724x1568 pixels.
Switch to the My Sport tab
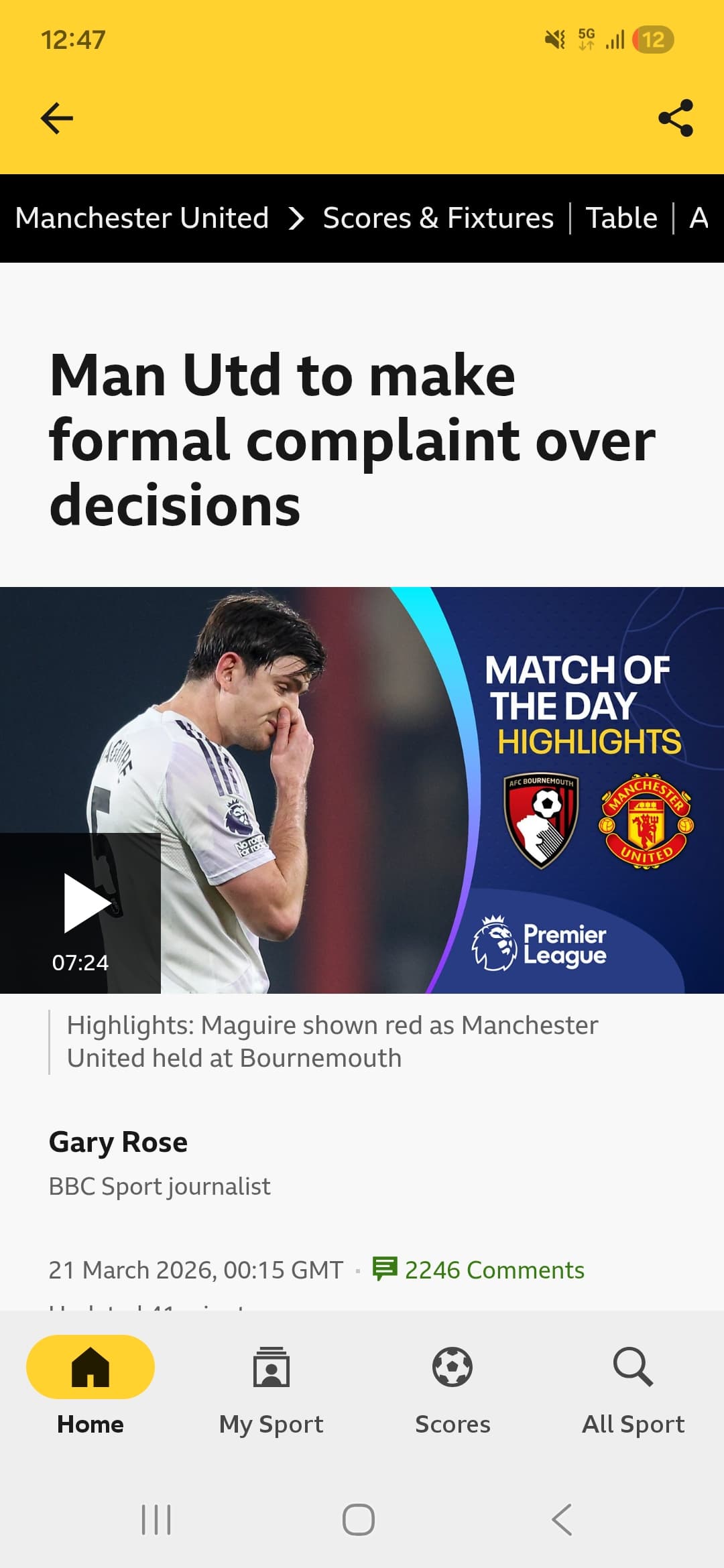tap(271, 1390)
